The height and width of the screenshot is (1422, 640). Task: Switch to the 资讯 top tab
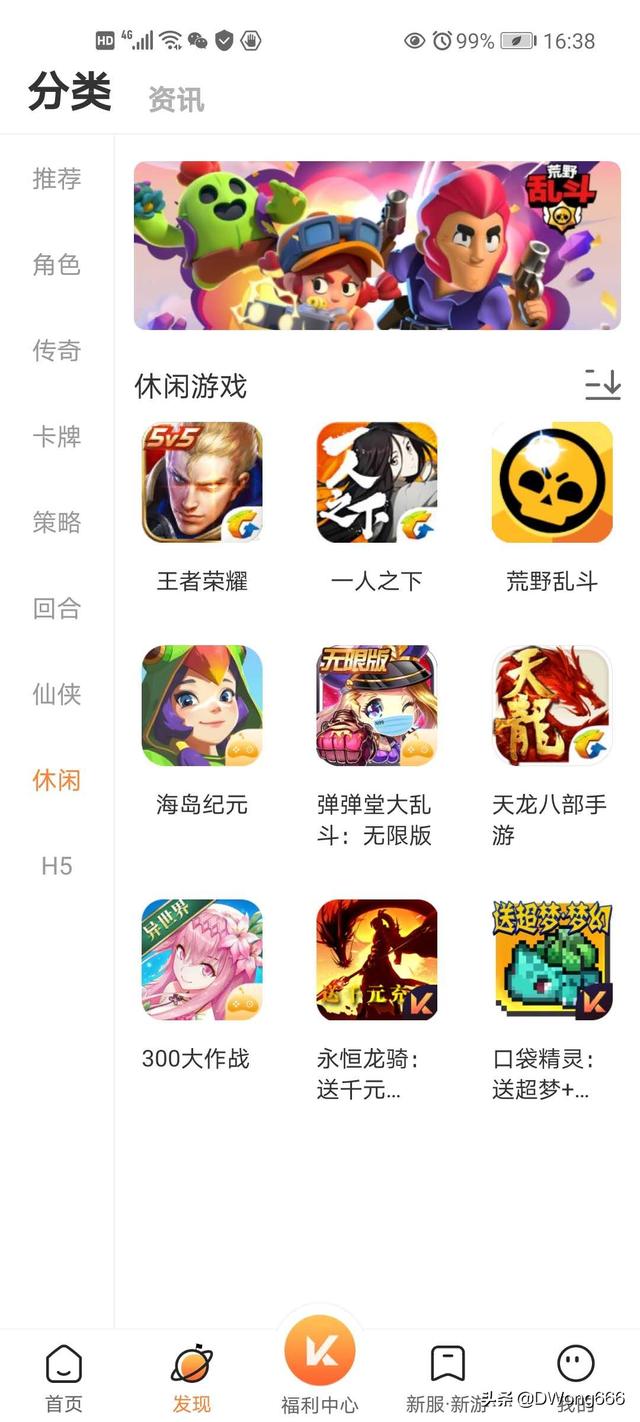tap(176, 99)
